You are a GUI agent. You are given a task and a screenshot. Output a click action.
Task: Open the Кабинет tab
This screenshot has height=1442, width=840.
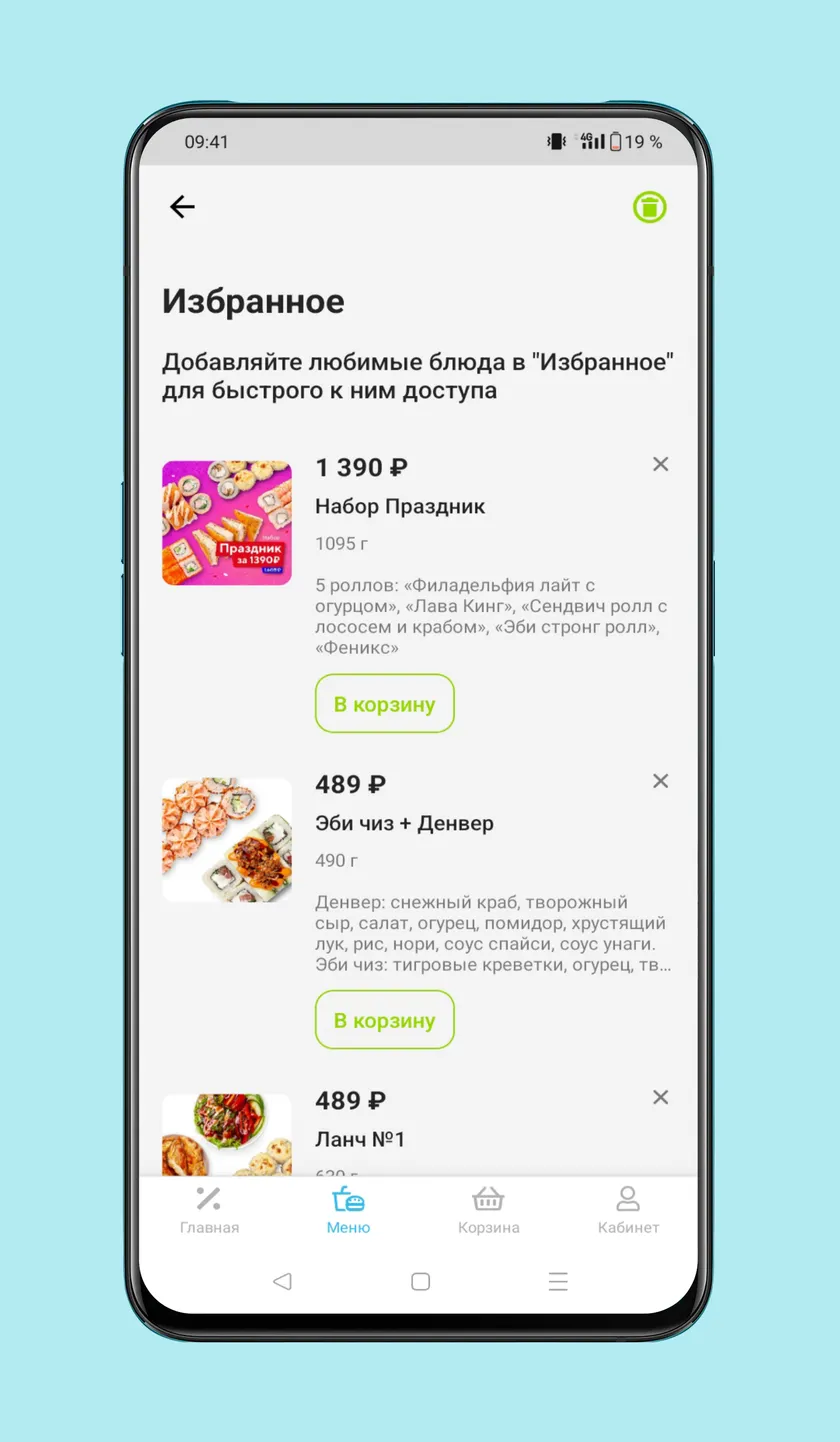coord(628,1210)
